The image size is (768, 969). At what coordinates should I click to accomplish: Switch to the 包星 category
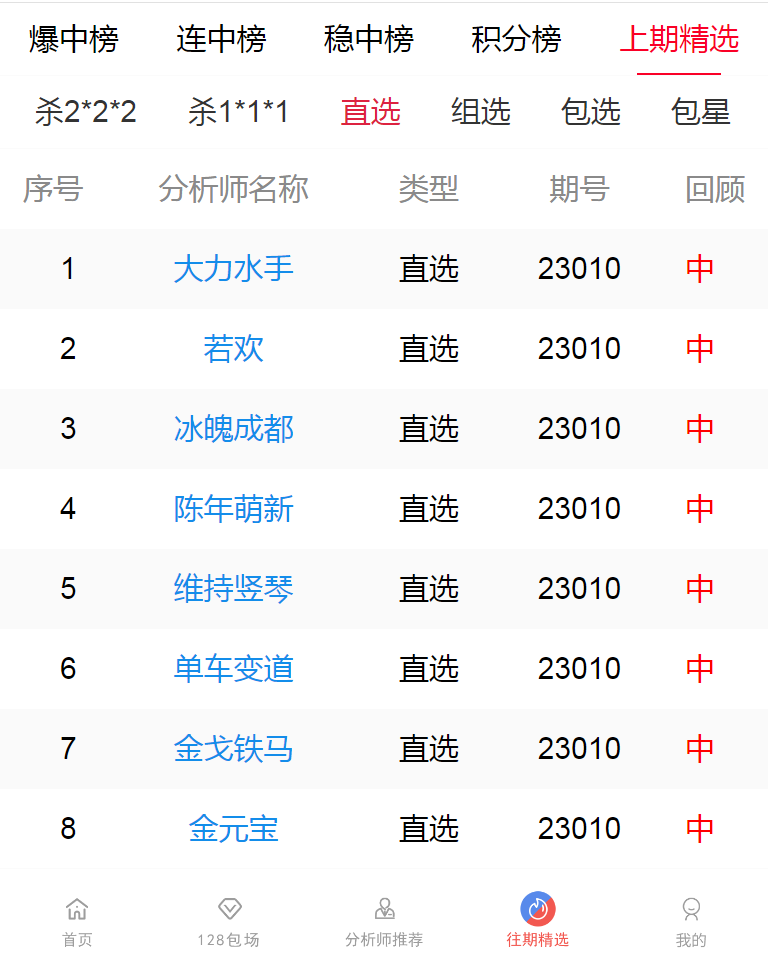click(x=700, y=112)
